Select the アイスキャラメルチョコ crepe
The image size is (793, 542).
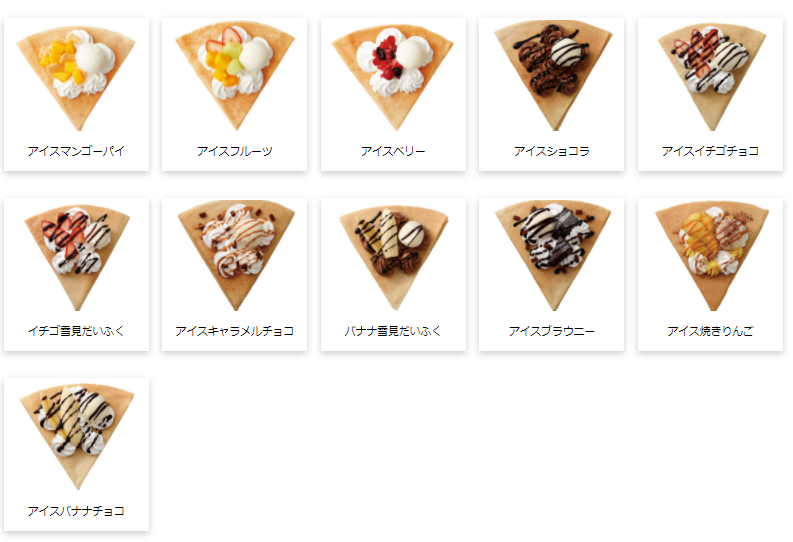(235, 275)
